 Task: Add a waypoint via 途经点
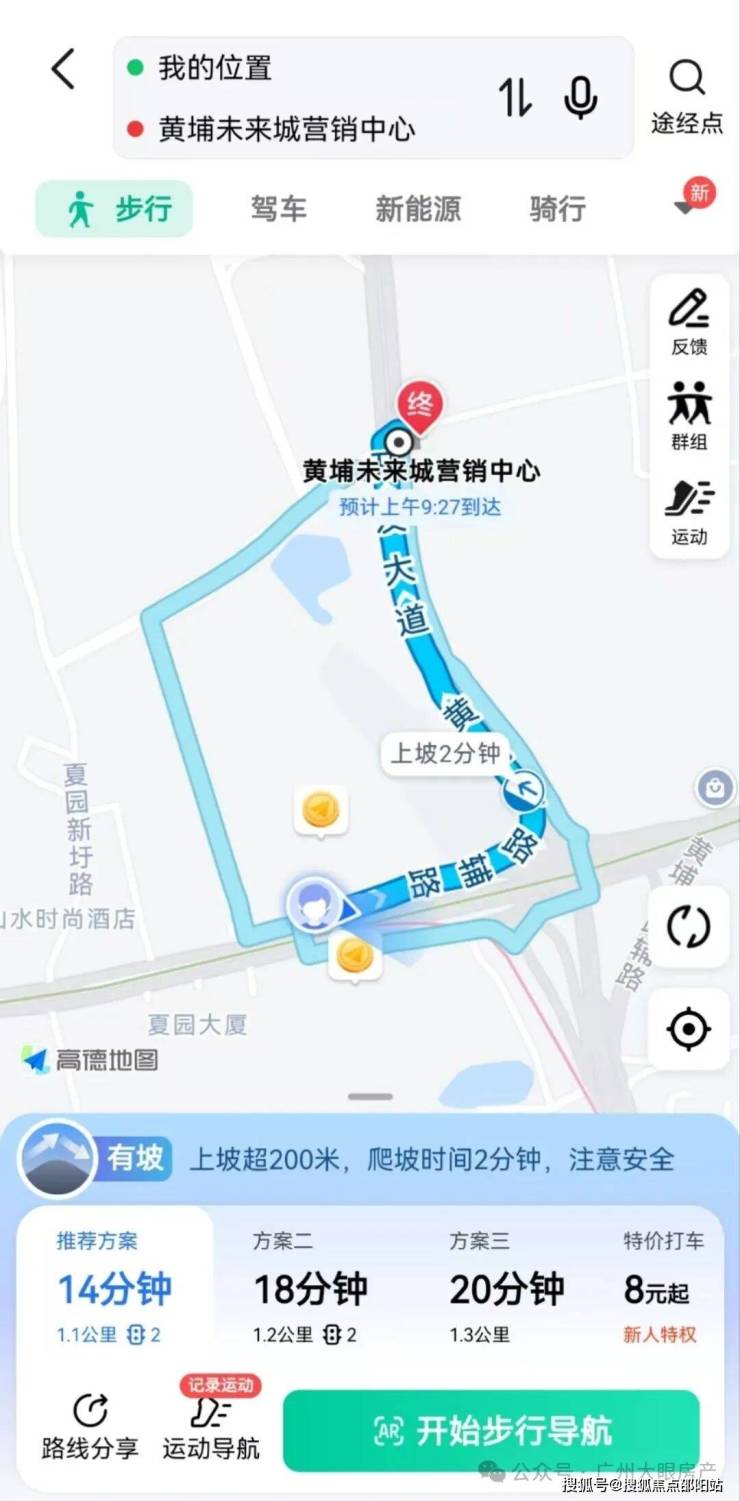coord(687,97)
